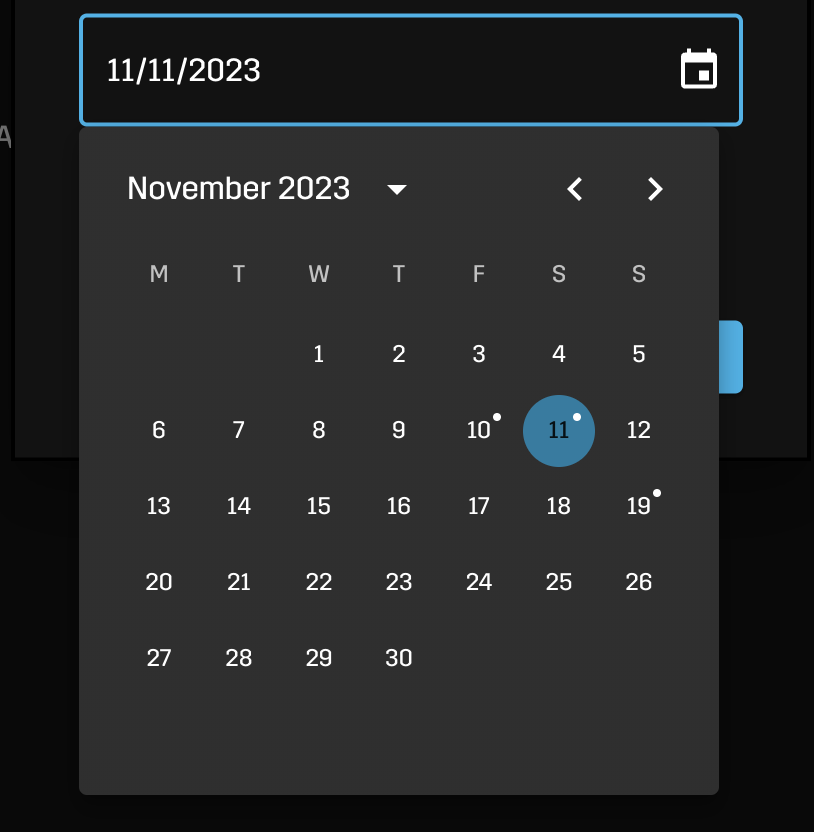The image size is (814, 832).
Task: Choose November 26
Action: 639,582
